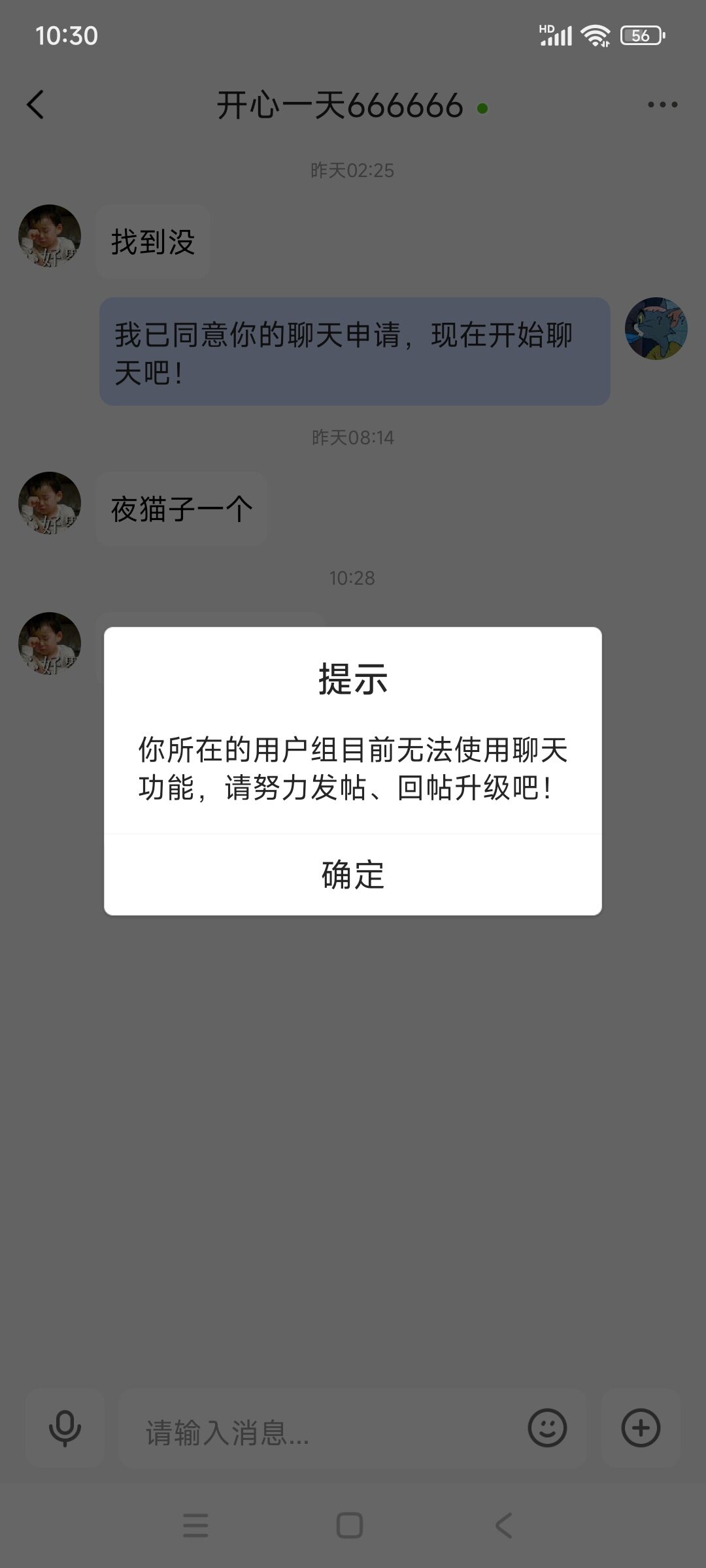
Task: Open the emoji picker
Action: [547, 1428]
